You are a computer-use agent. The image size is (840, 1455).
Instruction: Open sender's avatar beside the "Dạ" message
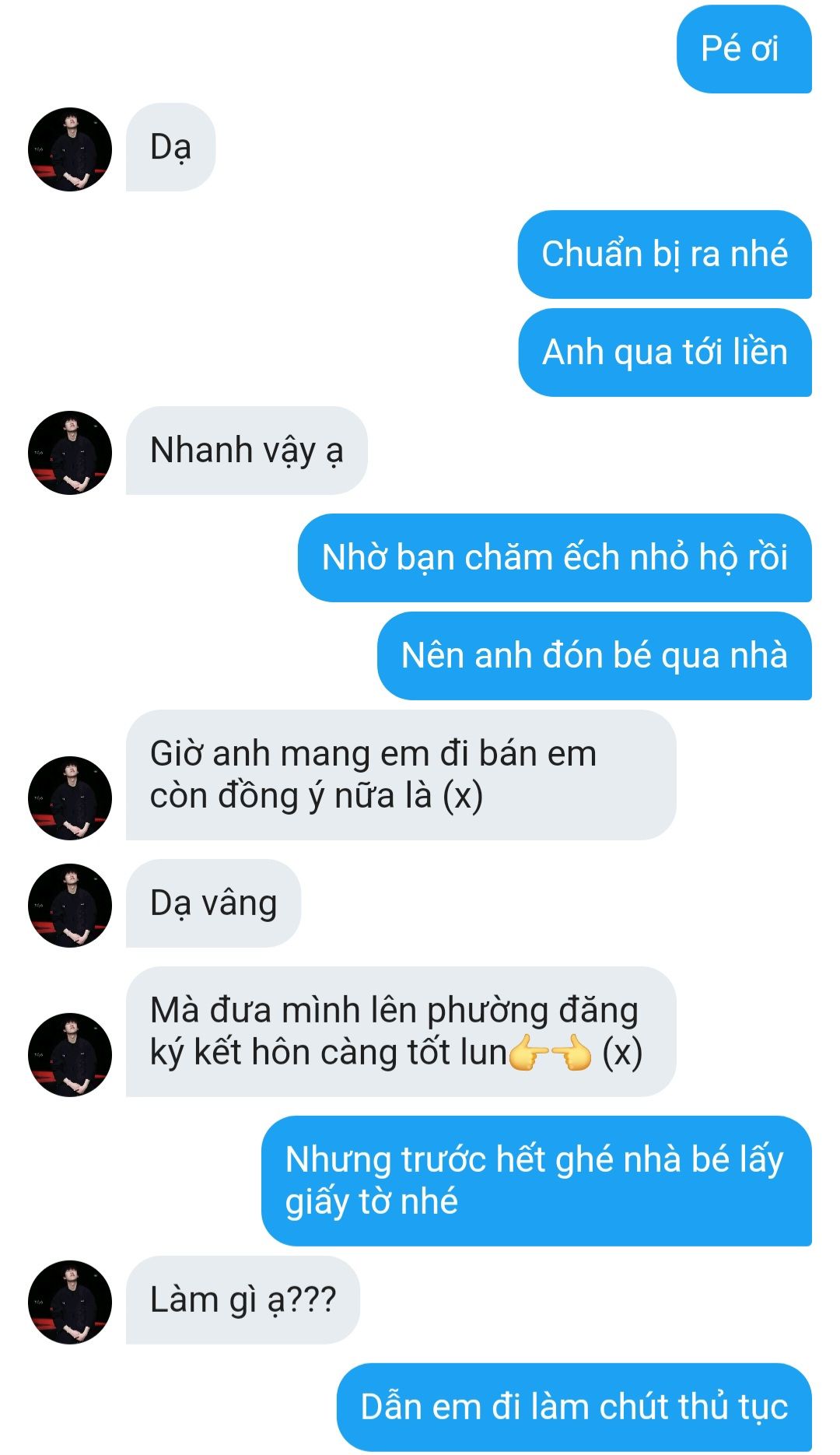click(70, 149)
